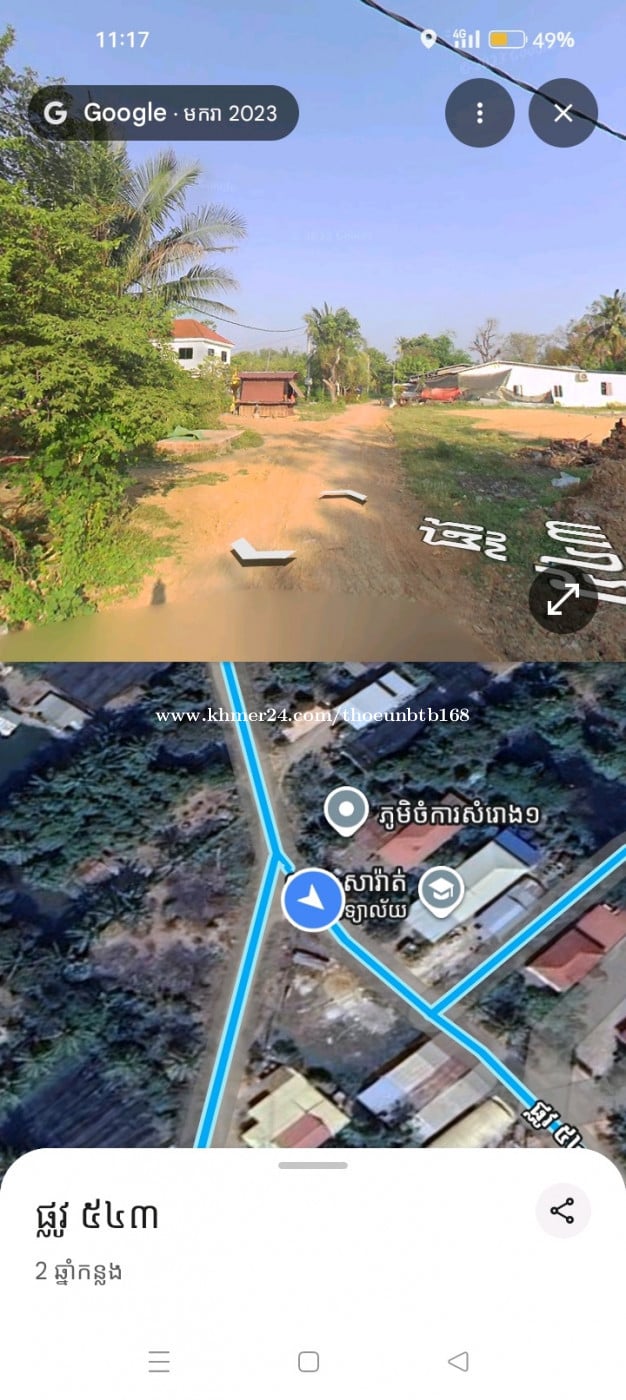Share this ផ្លូវ ៥៤៣ location

tap(563, 1212)
